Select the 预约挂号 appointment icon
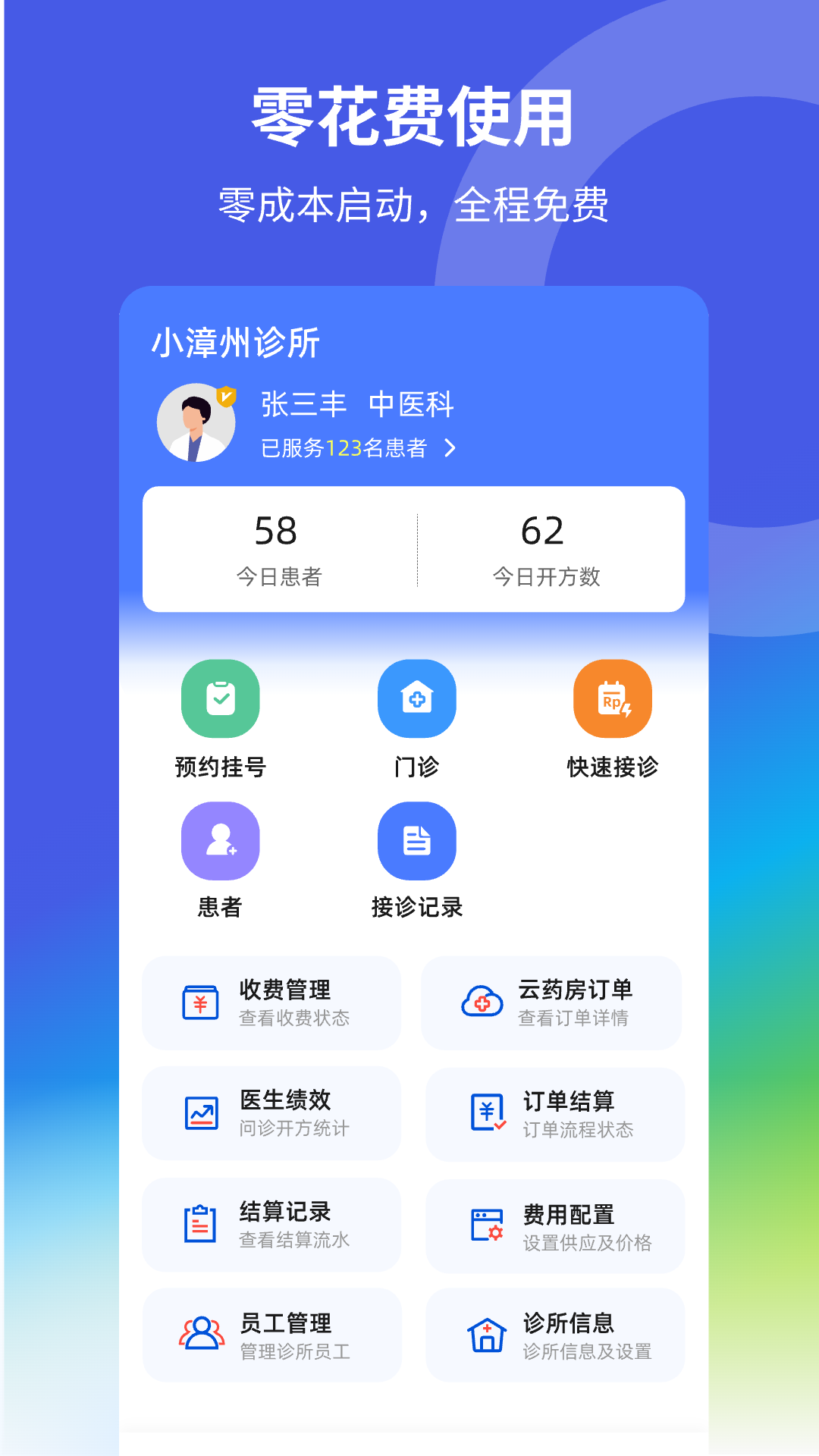The width and height of the screenshot is (819, 1456). [220, 698]
